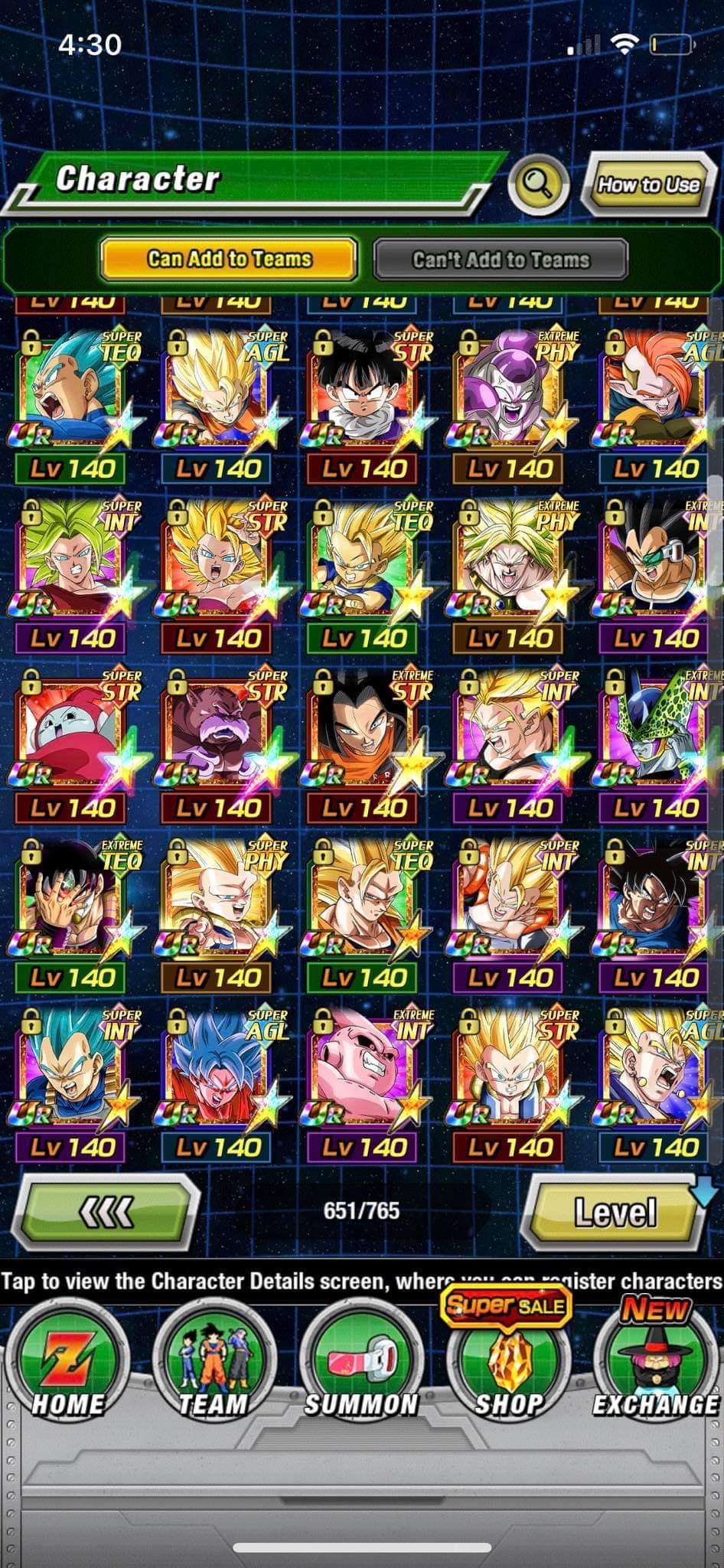Image resolution: width=724 pixels, height=1568 pixels.
Task: Go back with the green arrows button
Action: click(107, 1212)
